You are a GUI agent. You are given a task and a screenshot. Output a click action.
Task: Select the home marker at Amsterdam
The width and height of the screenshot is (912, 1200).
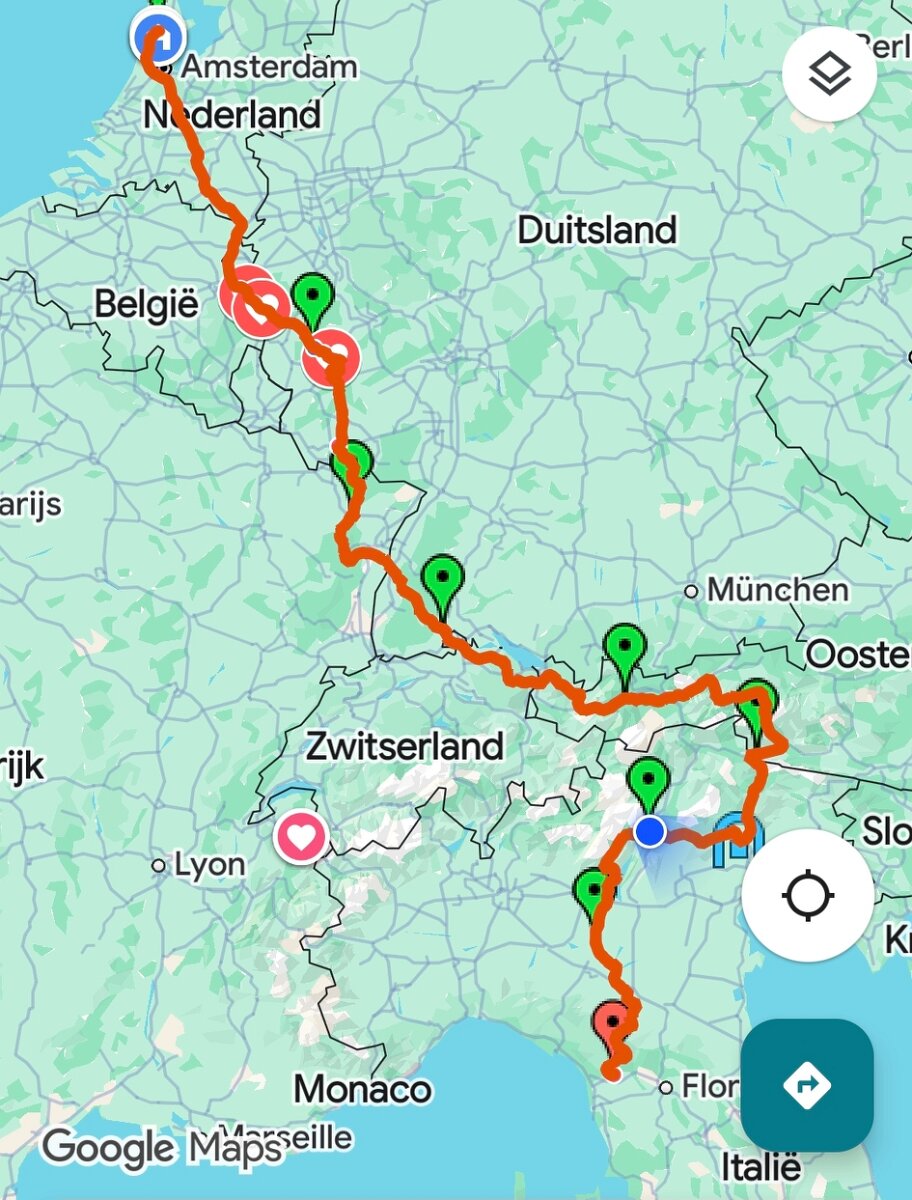point(158,37)
